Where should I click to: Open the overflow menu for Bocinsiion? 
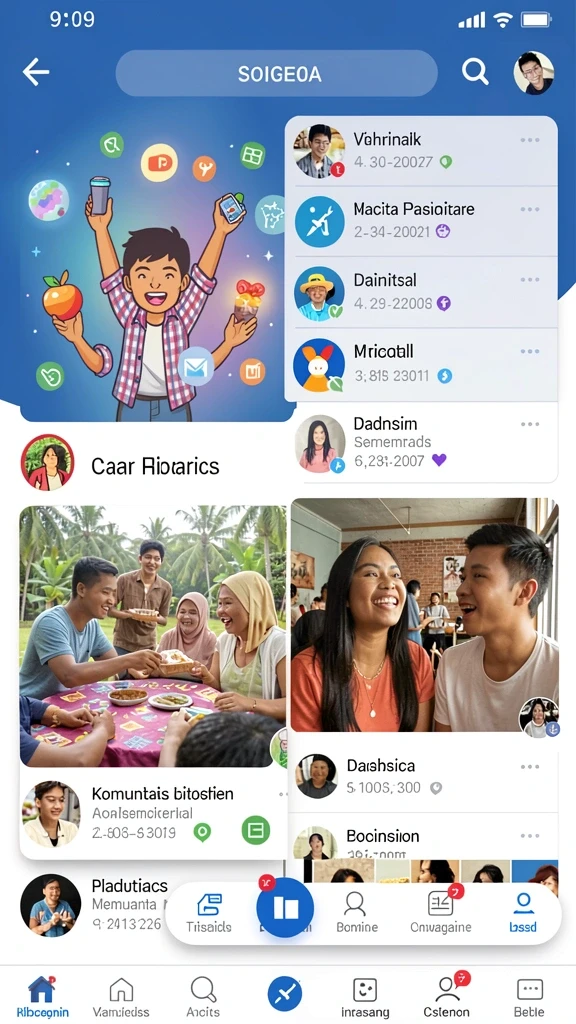point(530,836)
